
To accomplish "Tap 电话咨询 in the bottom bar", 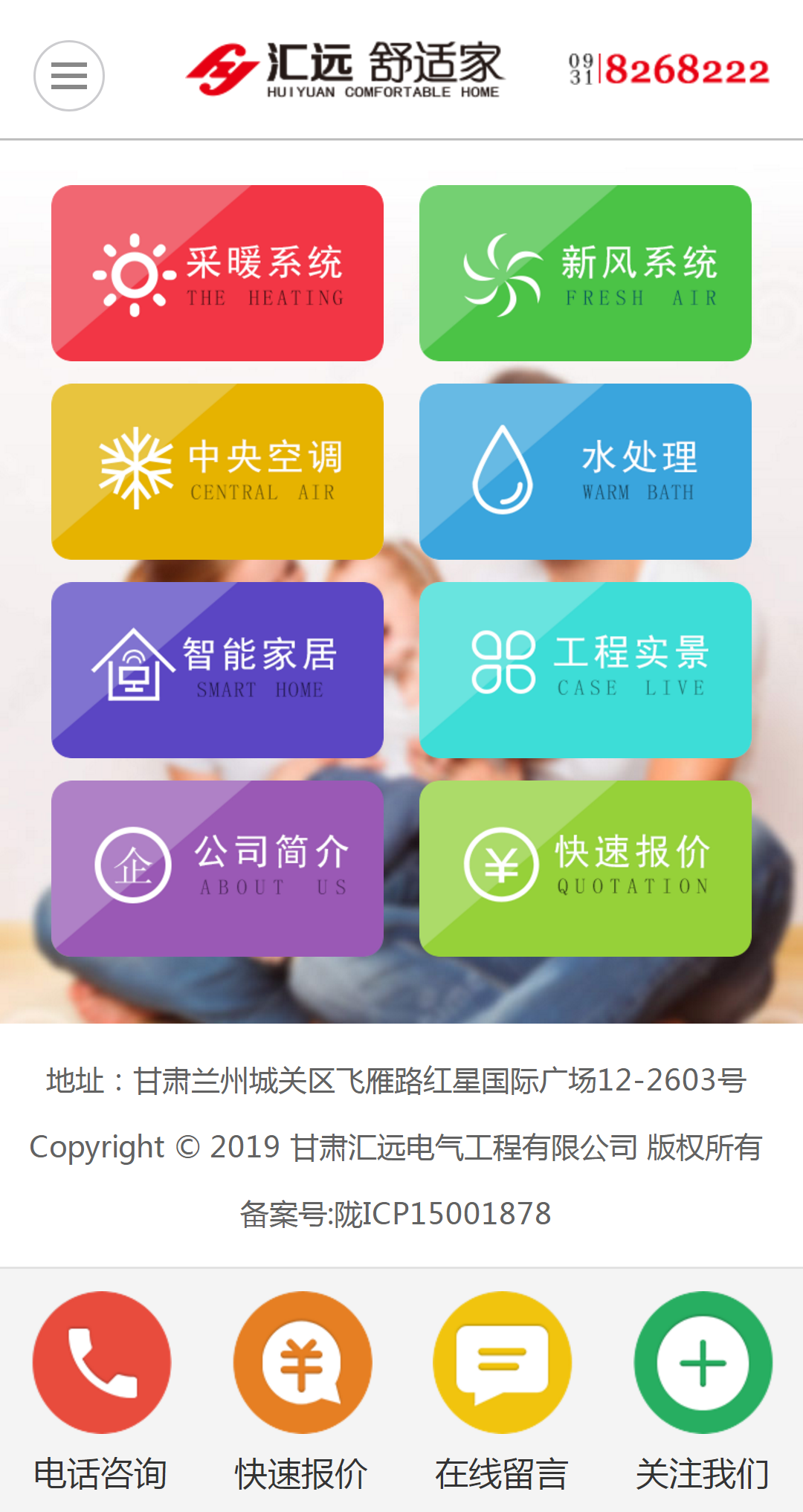I will (x=101, y=1390).
